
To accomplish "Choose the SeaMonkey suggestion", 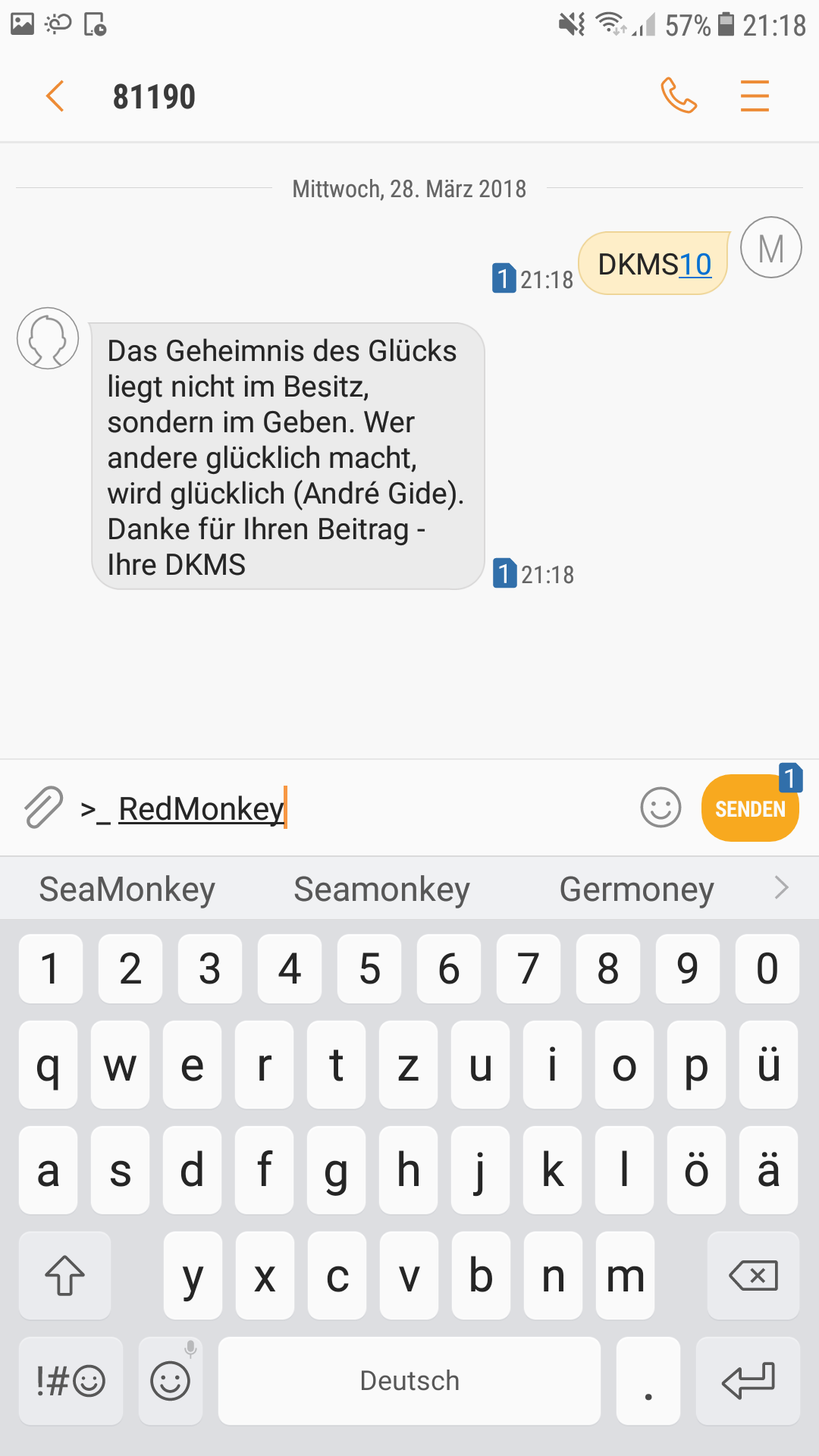I will pos(127,889).
